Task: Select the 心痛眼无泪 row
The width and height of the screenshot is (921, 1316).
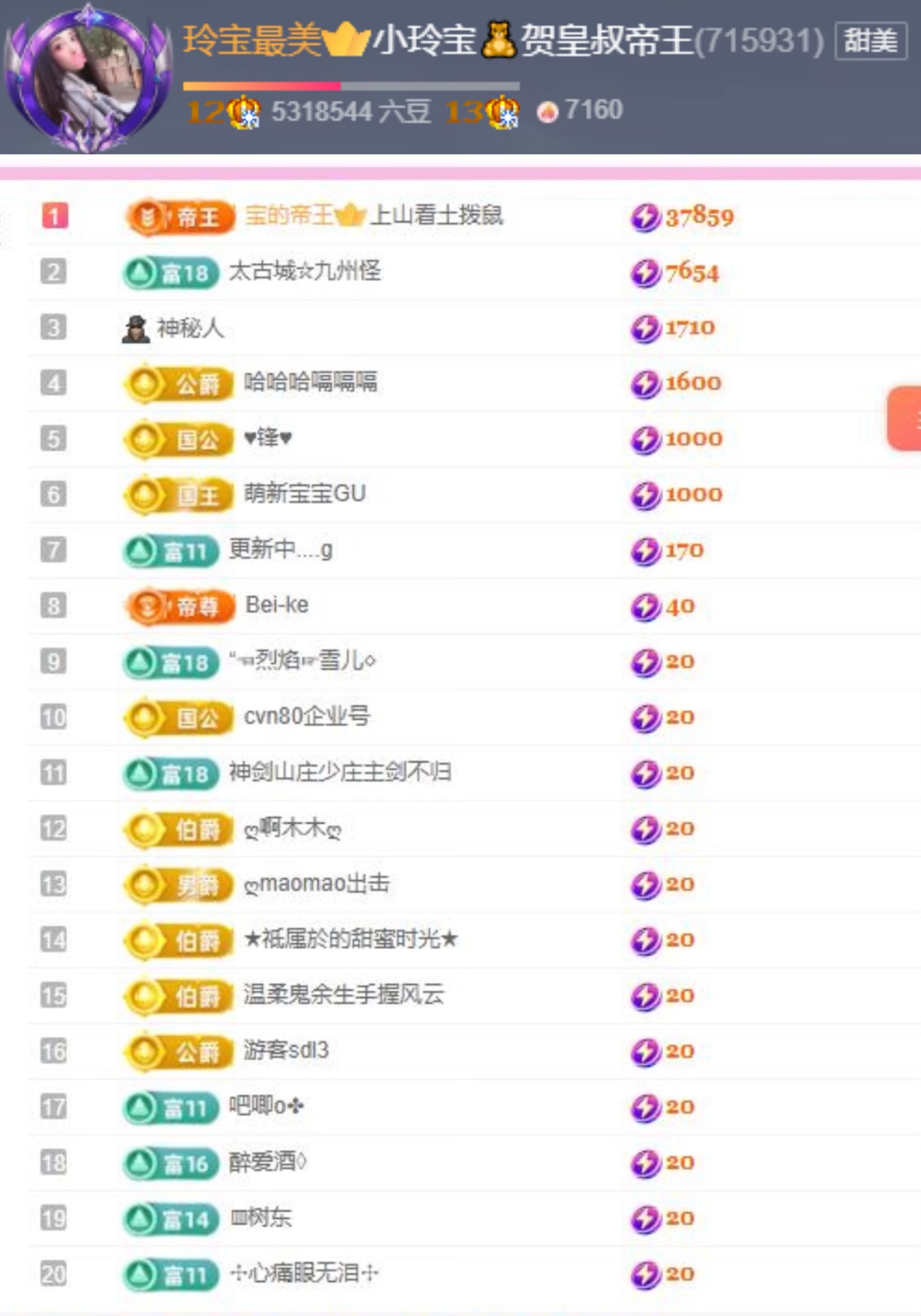Action: [303, 1274]
